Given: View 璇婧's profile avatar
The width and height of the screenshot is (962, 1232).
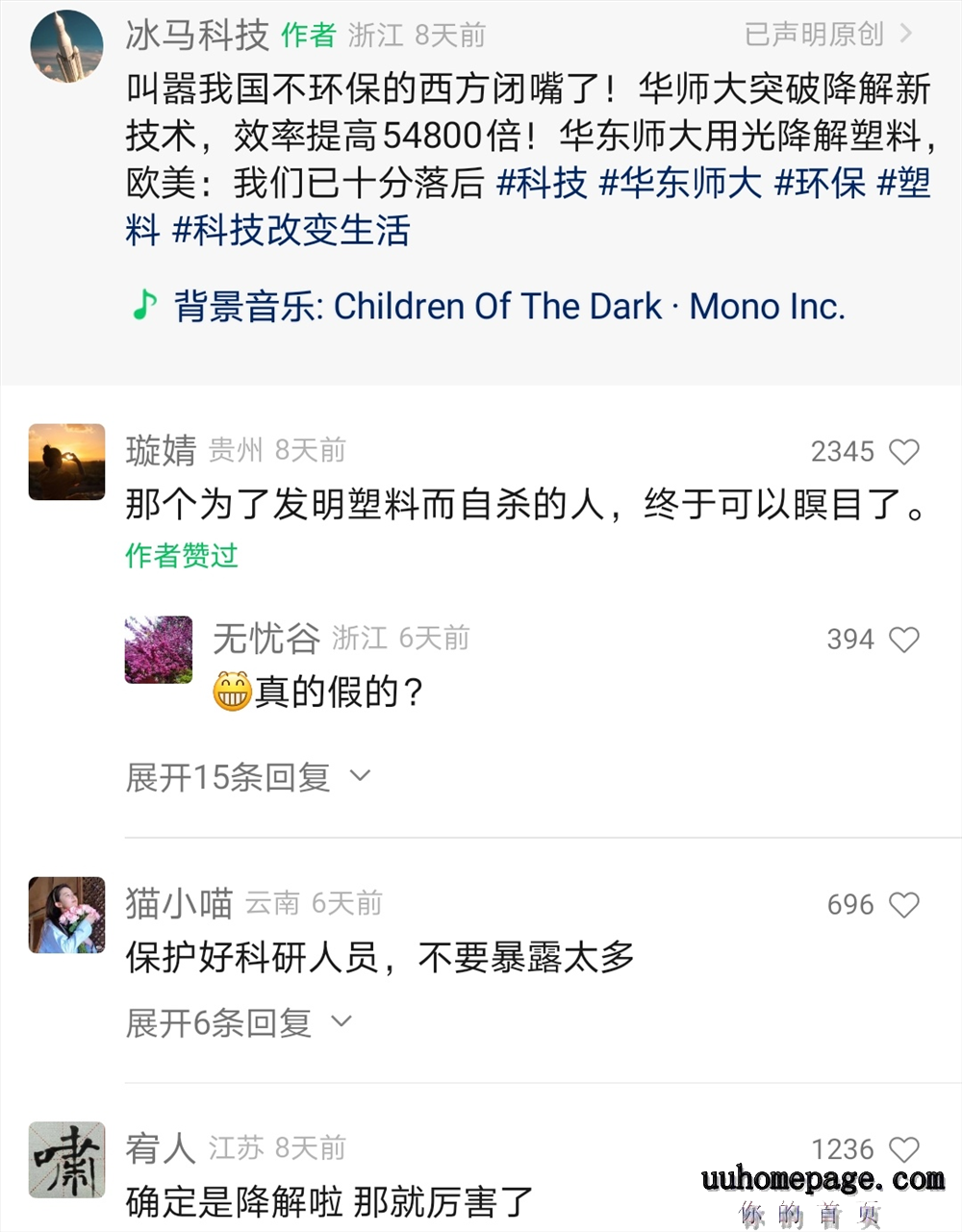Looking at the screenshot, I should click(x=66, y=462).
